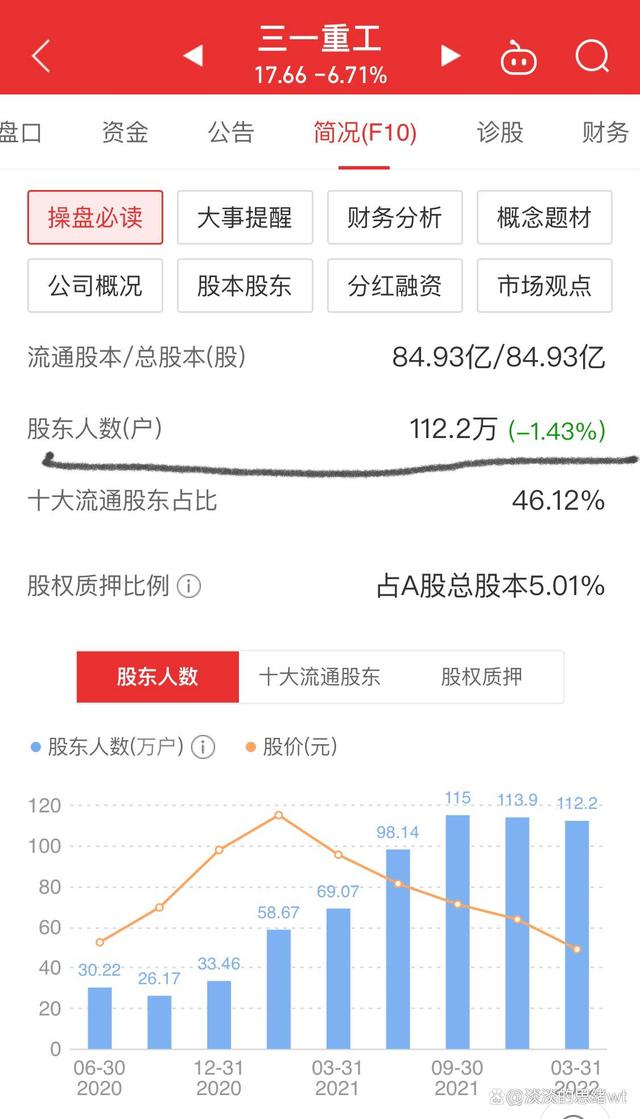Go back using the top-left arrow
The height and width of the screenshot is (1119, 640).
[x=41, y=56]
